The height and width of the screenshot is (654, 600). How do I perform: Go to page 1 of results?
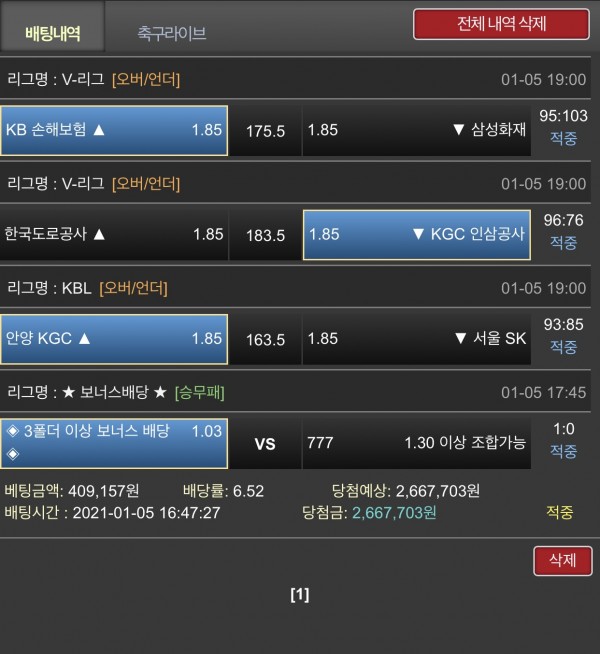tap(300, 596)
